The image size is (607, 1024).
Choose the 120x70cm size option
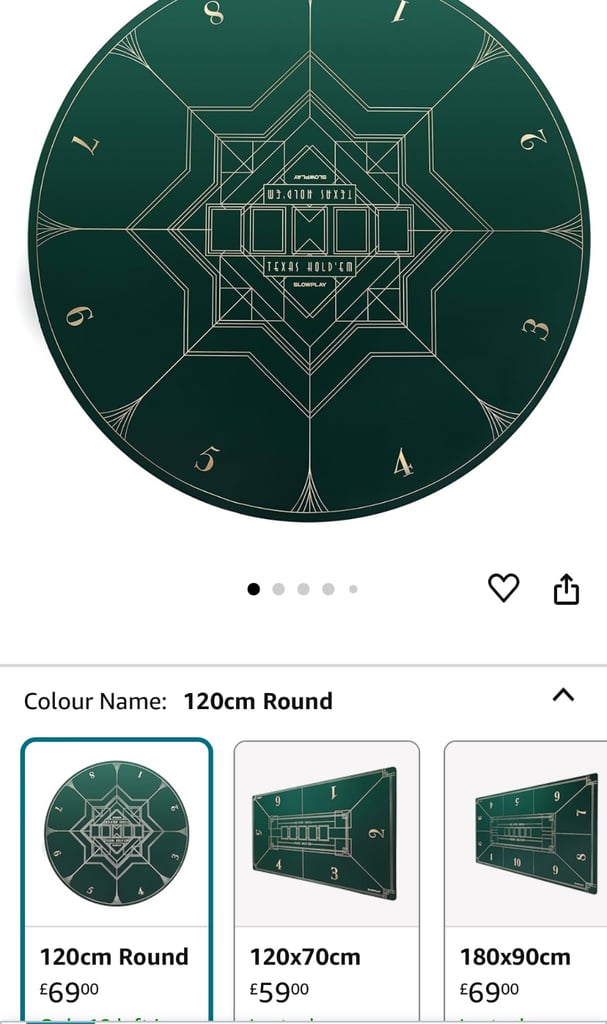(x=327, y=882)
